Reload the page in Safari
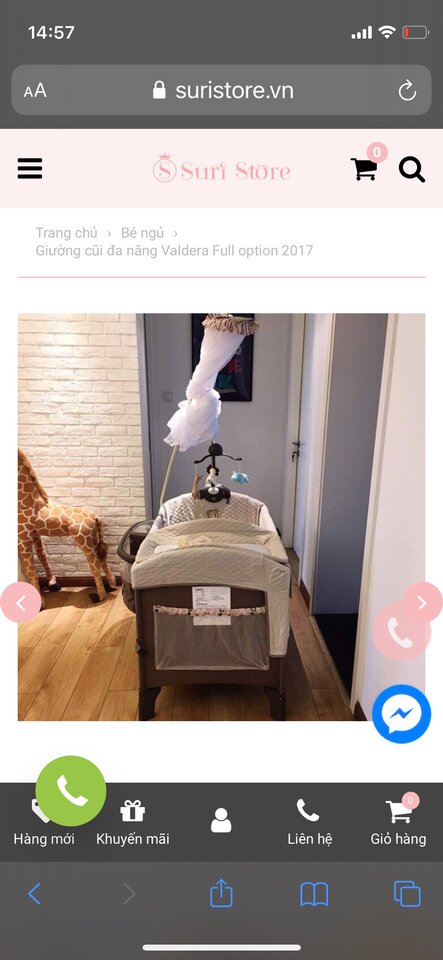 coord(407,91)
